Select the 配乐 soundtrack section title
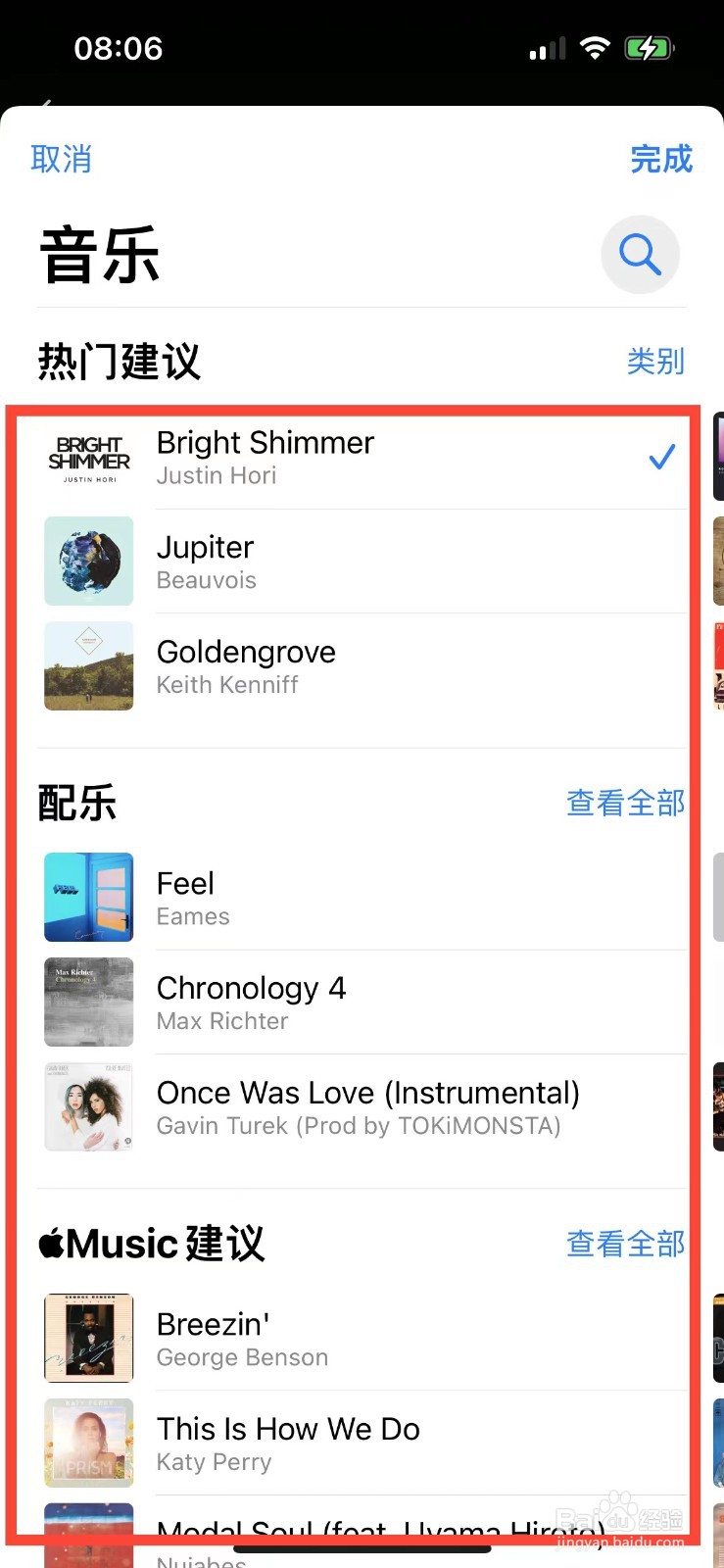 (x=76, y=802)
